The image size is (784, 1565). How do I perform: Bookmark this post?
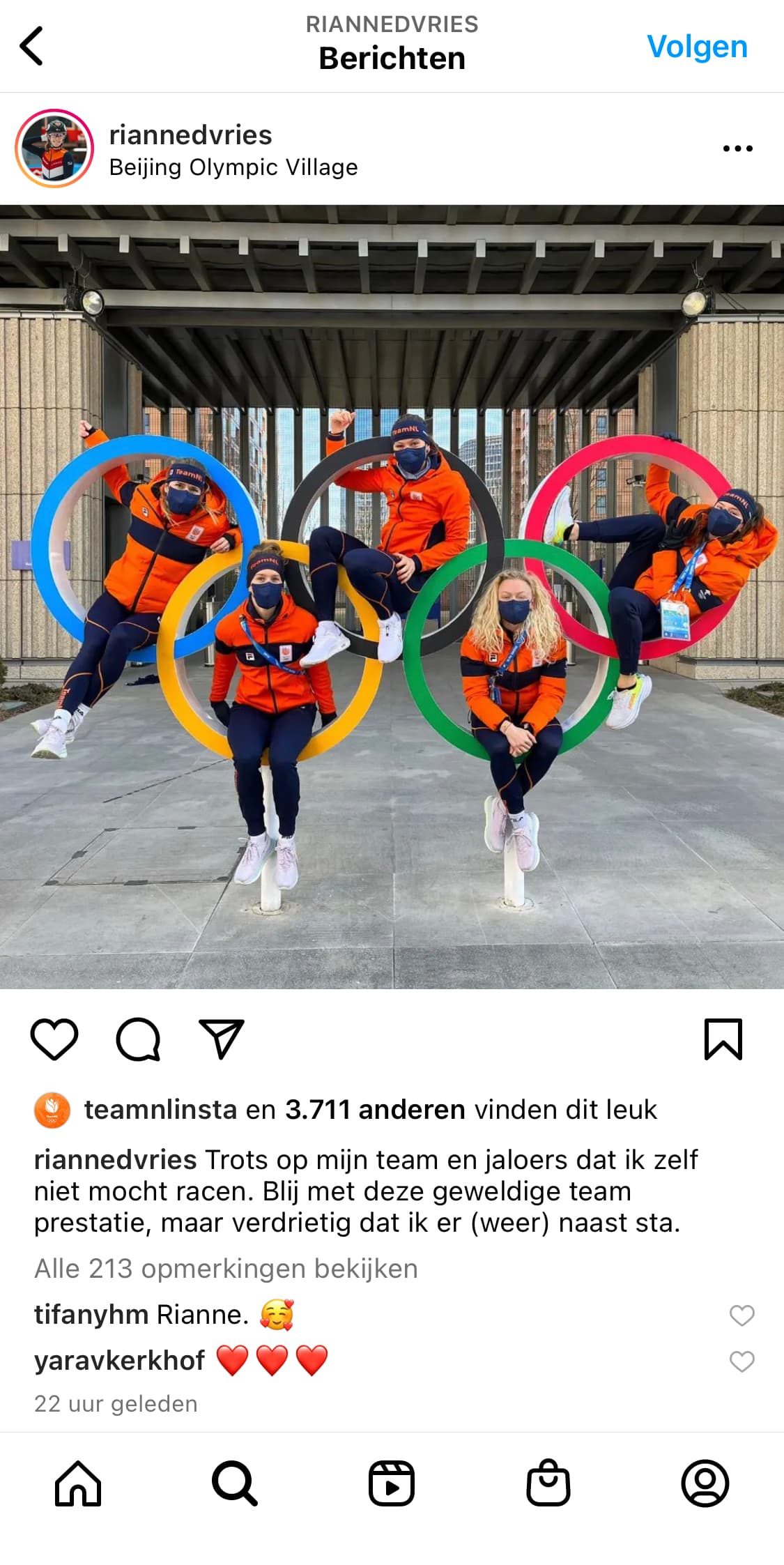[x=723, y=1039]
